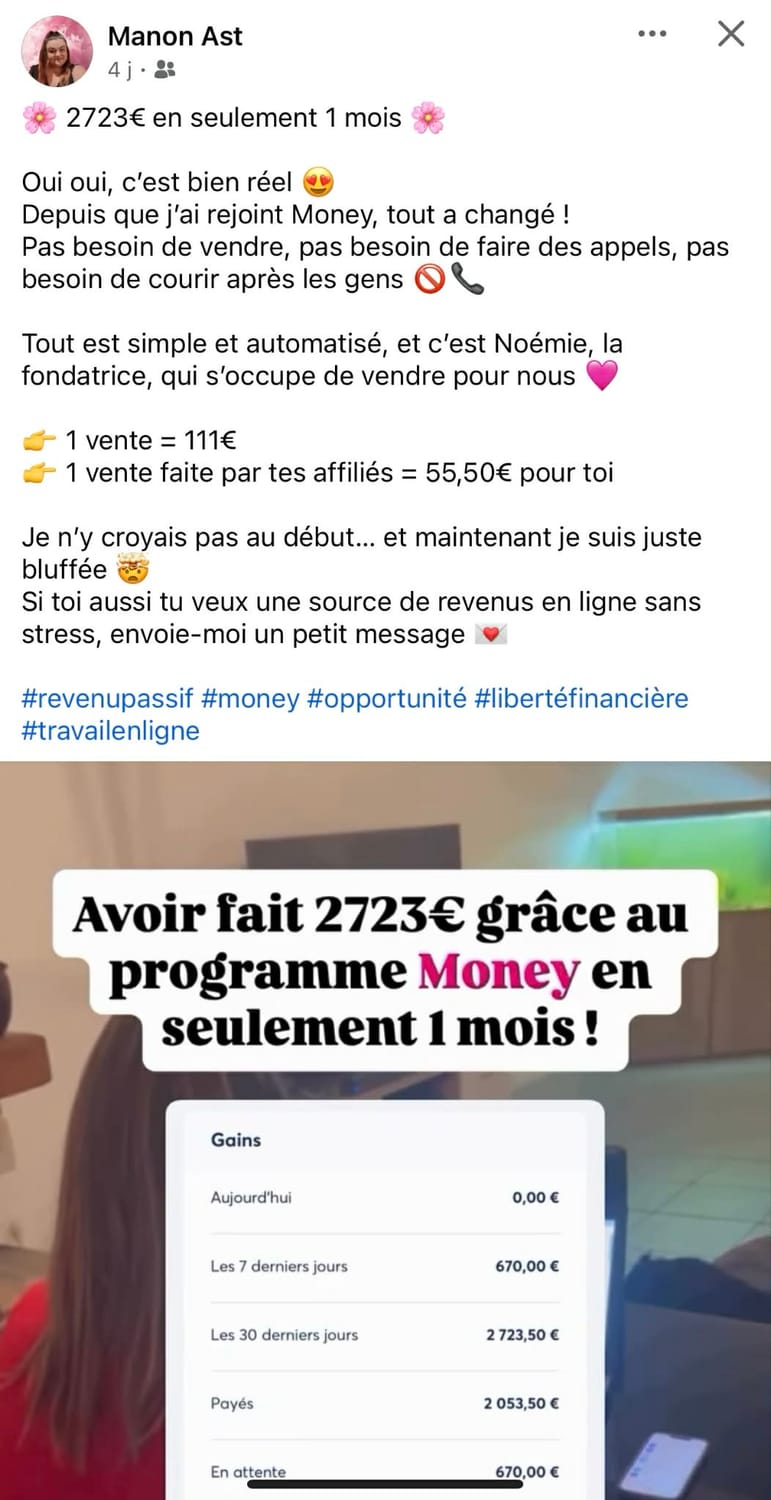The width and height of the screenshot is (771, 1500).
Task: Open the #revenupassif hashtag
Action: pos(107,698)
